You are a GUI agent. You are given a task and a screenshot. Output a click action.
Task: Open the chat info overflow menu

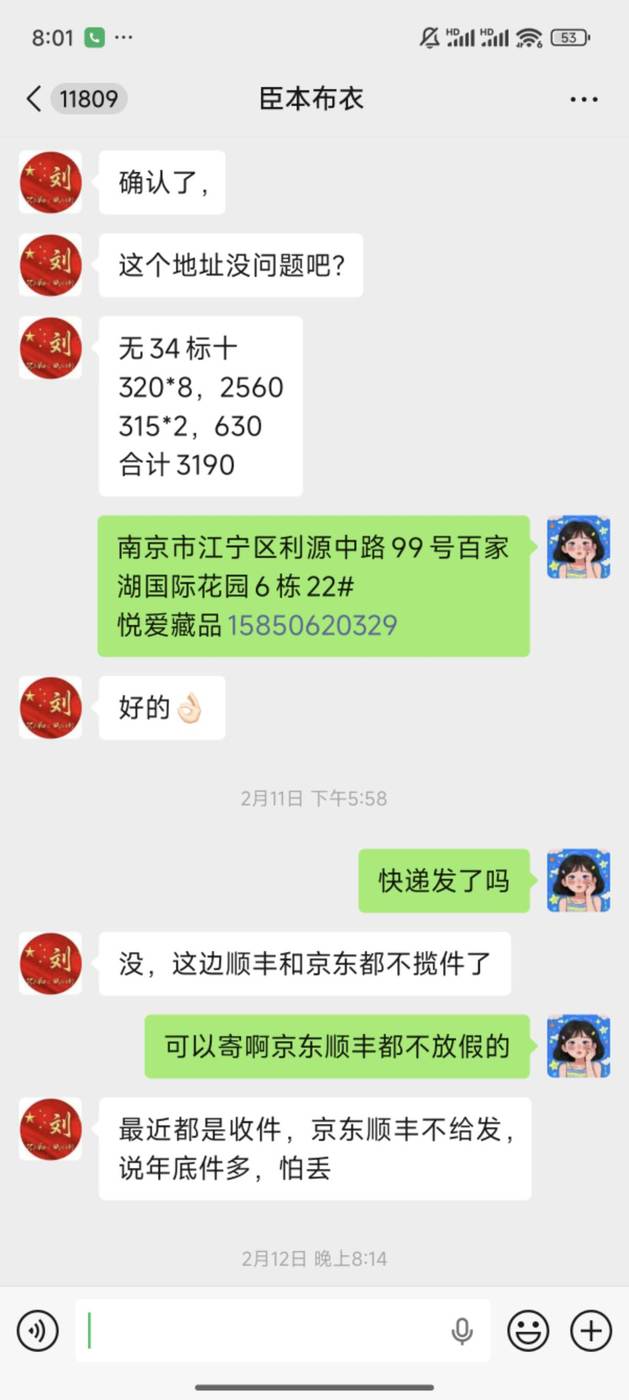pos(584,99)
